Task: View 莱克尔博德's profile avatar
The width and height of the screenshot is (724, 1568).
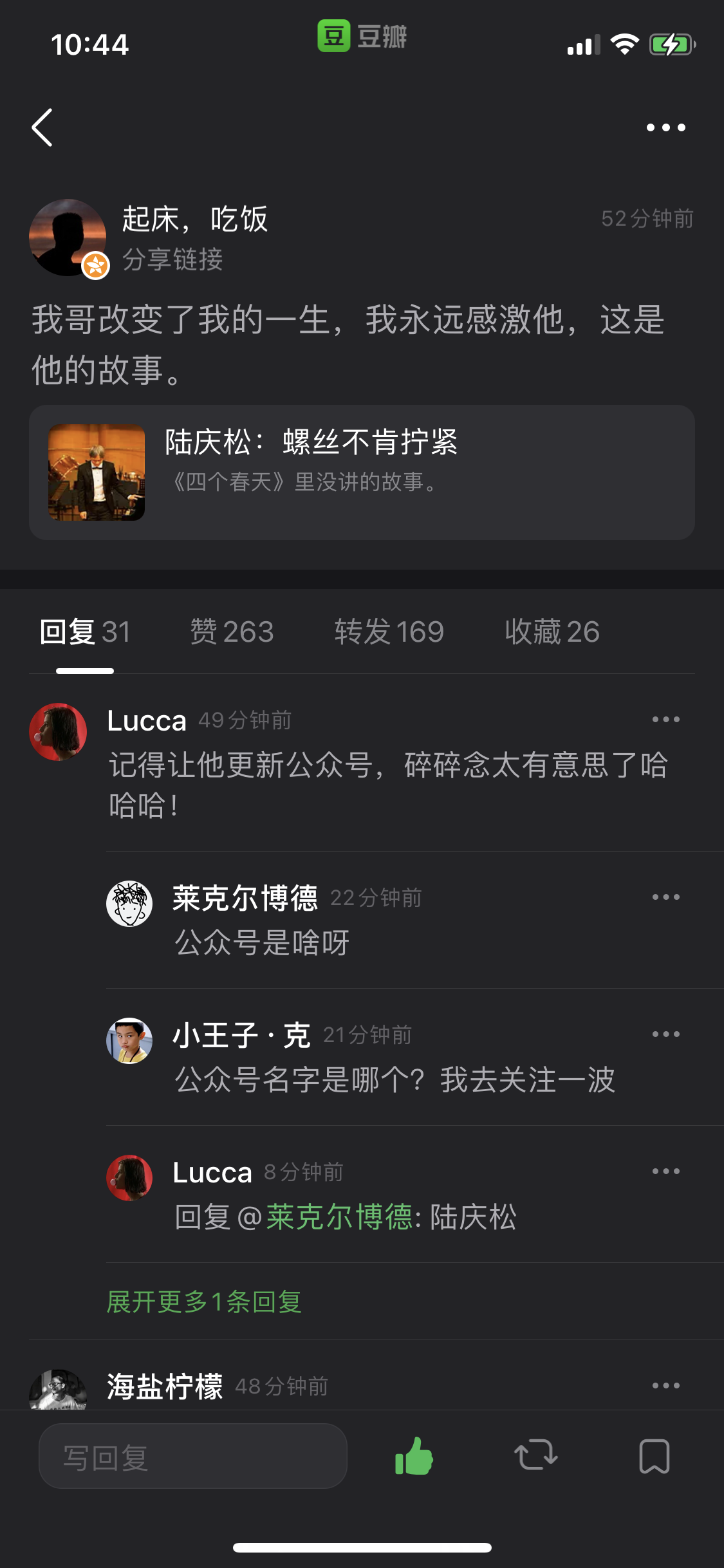Action: point(129,904)
